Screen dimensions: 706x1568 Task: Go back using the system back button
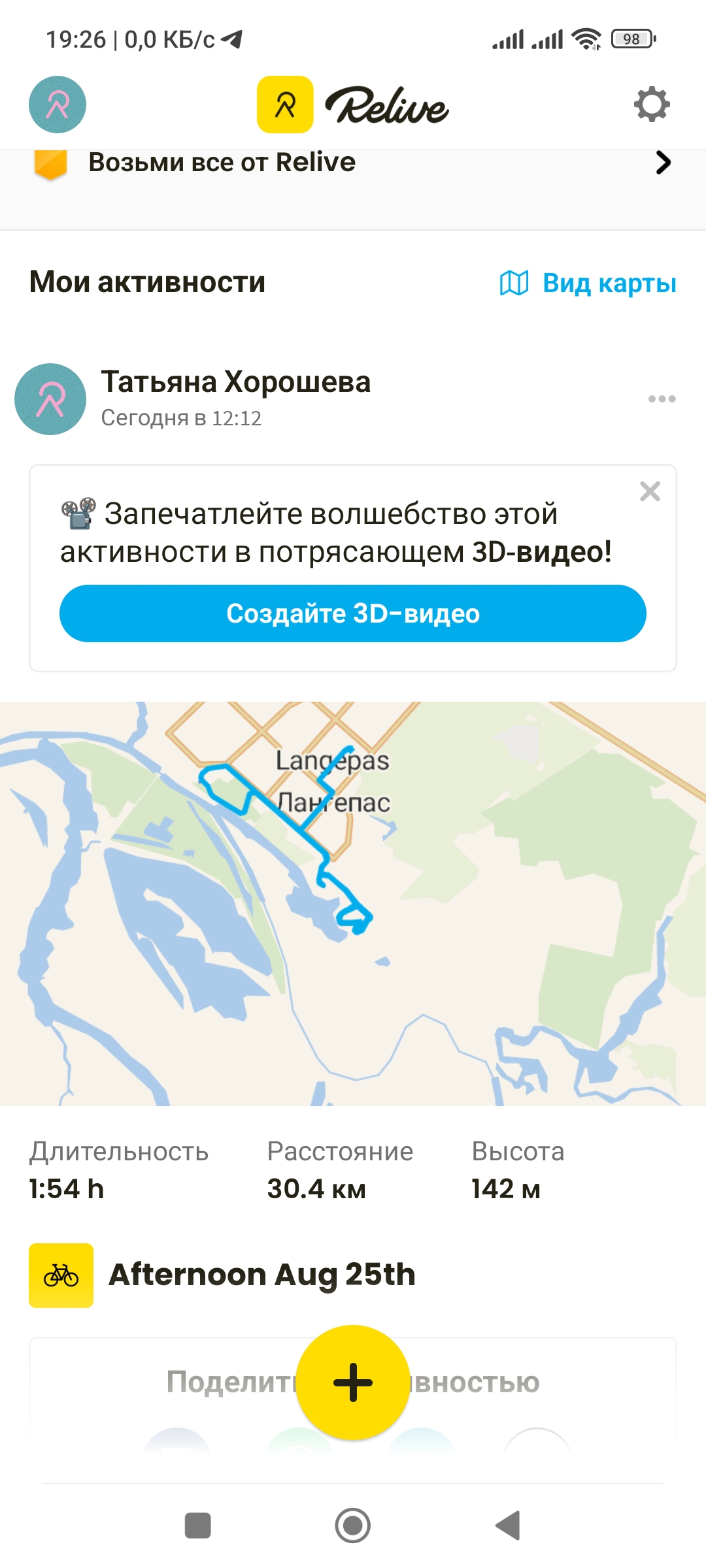click(x=508, y=1526)
